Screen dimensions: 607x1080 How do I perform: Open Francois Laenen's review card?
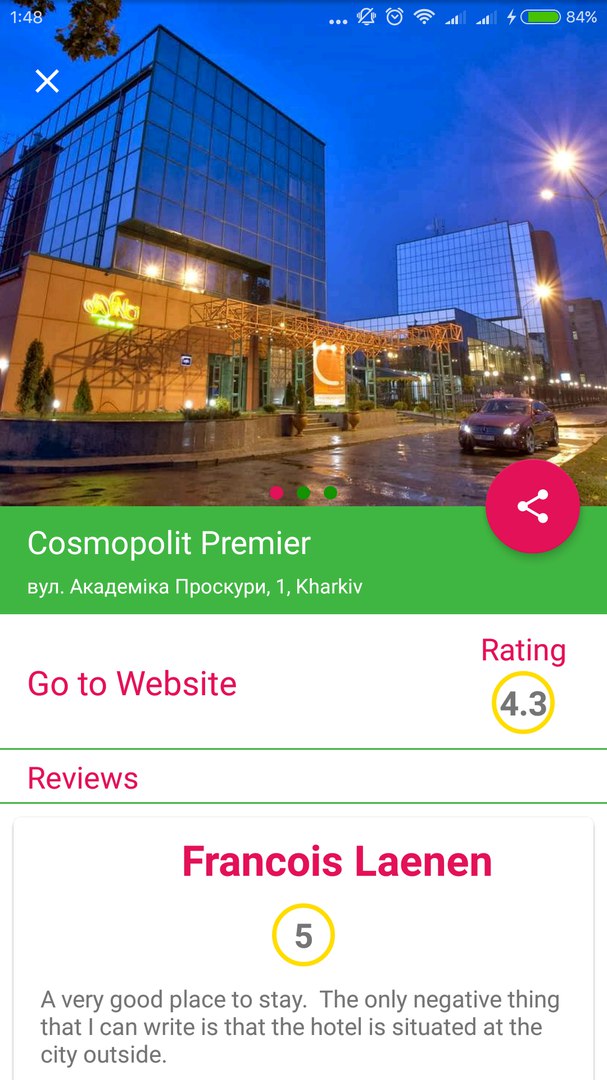(x=303, y=950)
